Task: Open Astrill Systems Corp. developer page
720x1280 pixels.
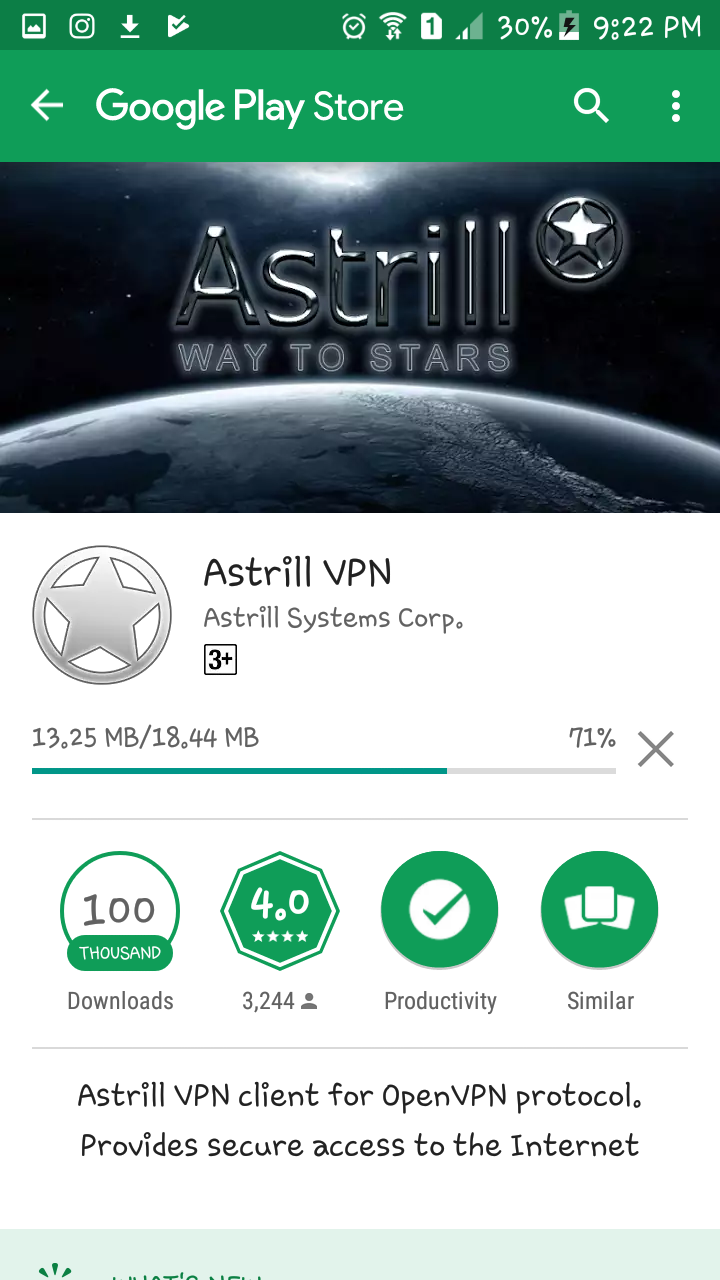Action: (333, 619)
